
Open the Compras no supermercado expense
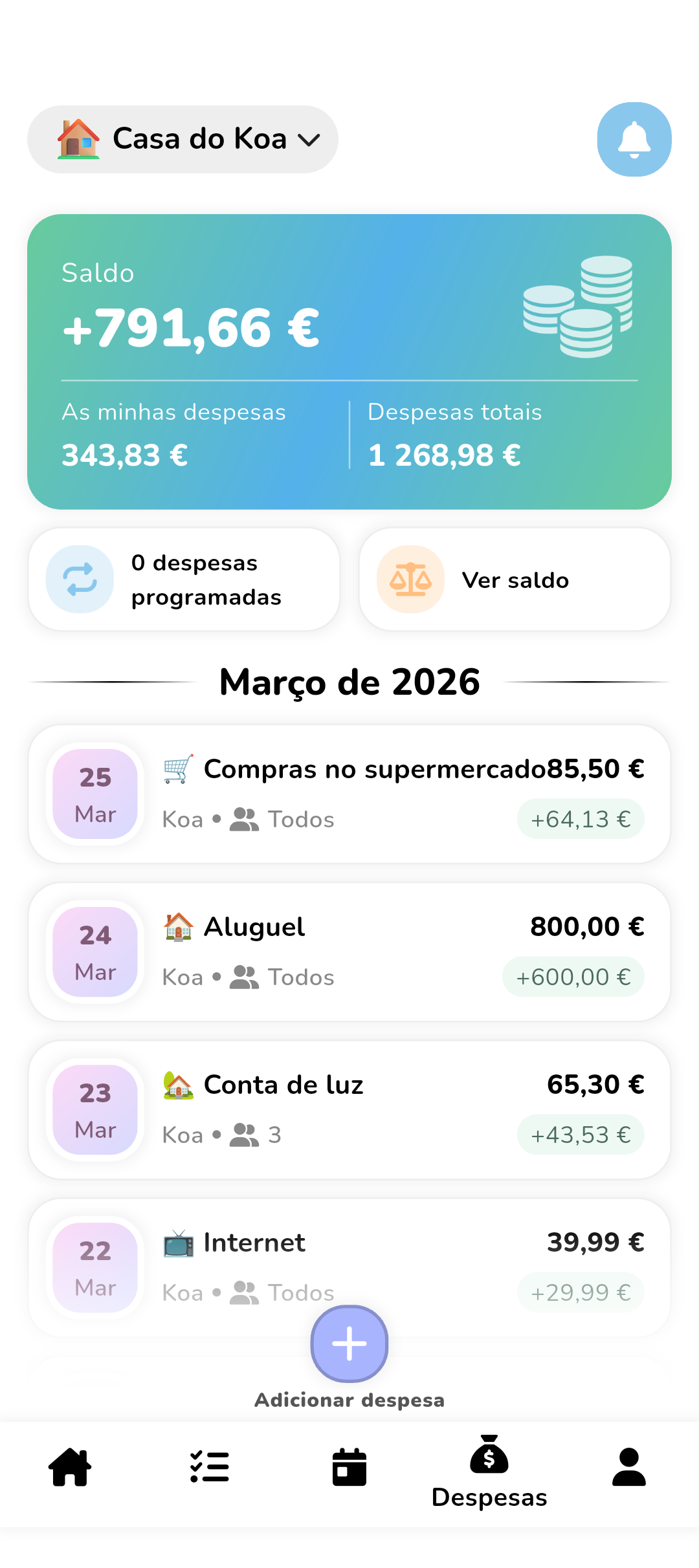tap(349, 794)
